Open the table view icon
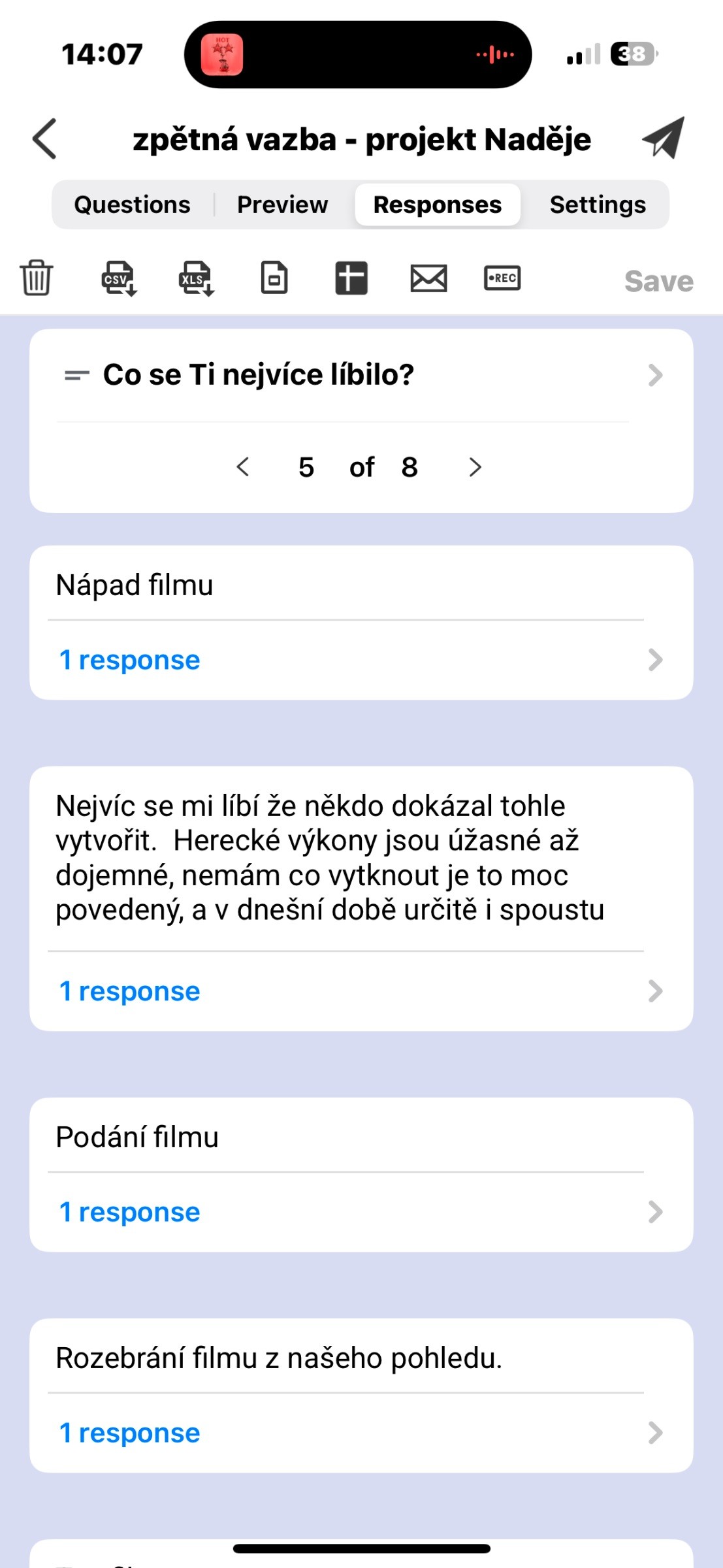 (351, 278)
